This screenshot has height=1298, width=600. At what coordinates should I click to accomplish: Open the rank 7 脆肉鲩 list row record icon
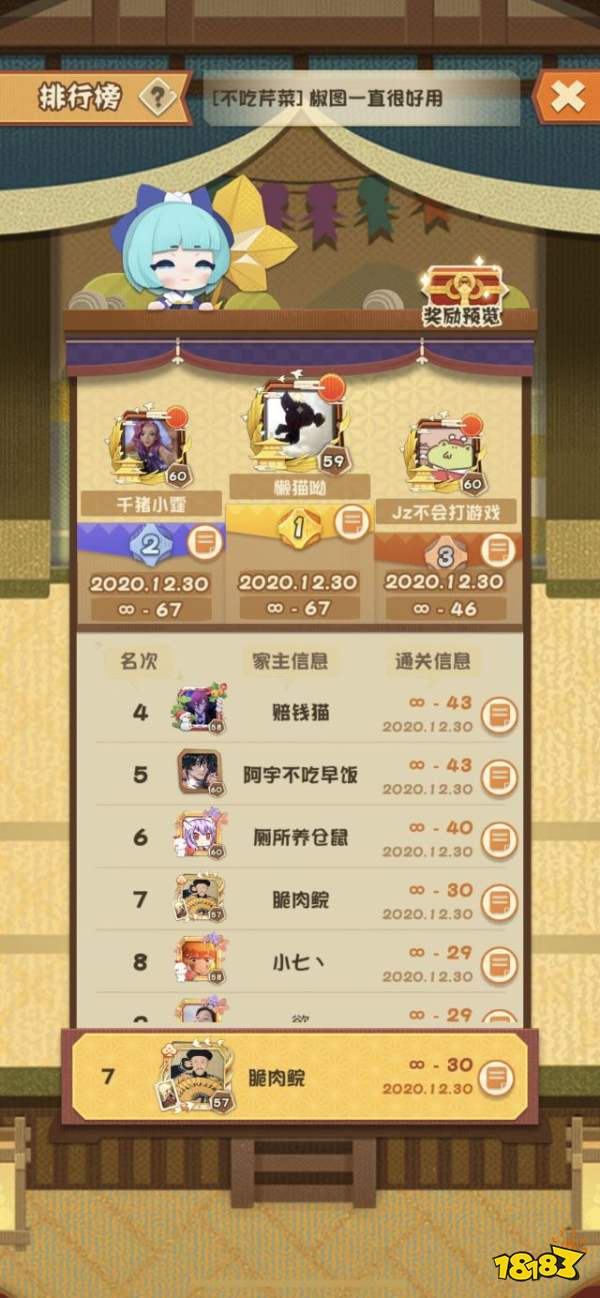[499, 901]
